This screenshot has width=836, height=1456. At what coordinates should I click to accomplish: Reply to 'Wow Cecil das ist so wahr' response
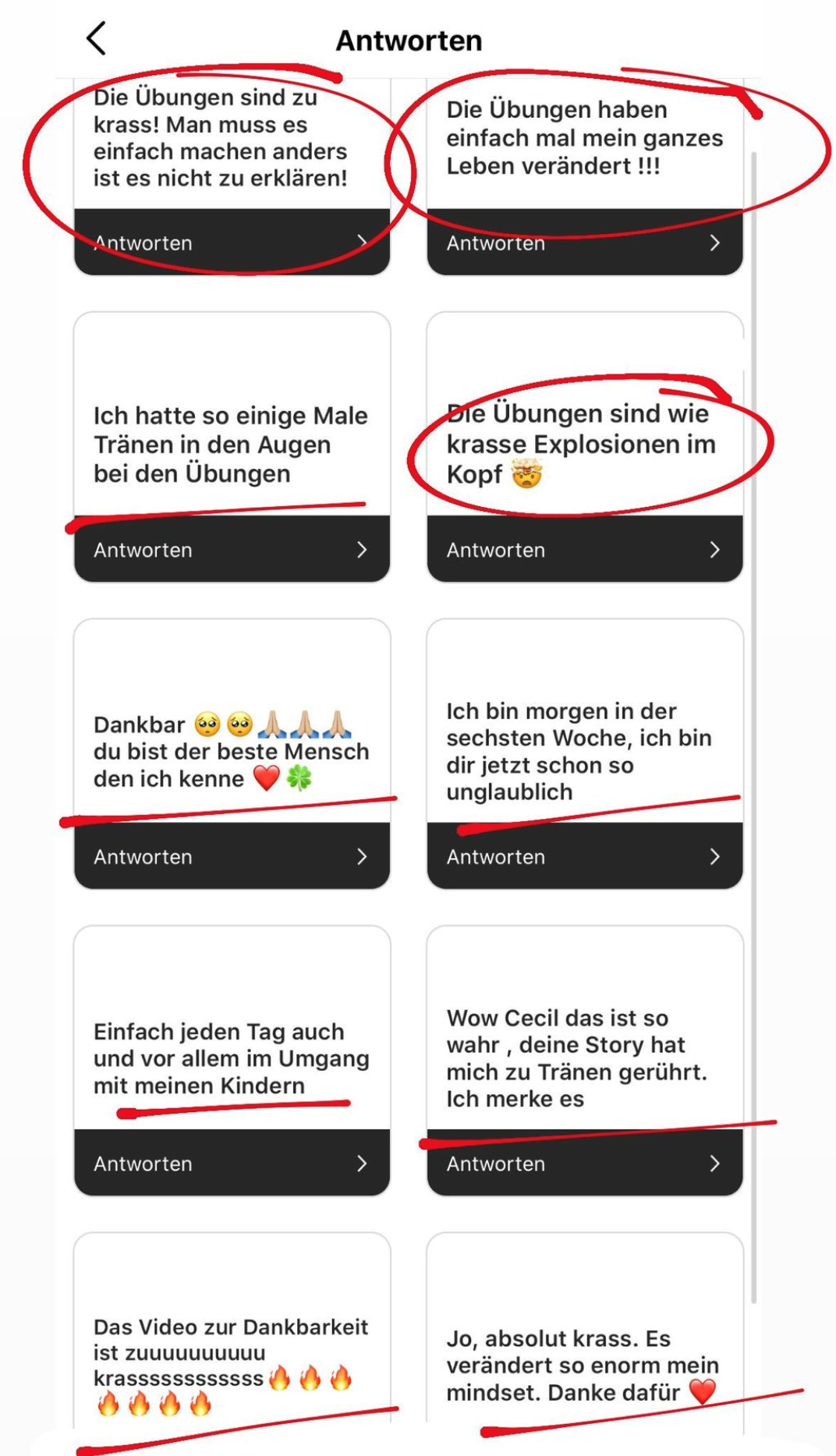[584, 1164]
